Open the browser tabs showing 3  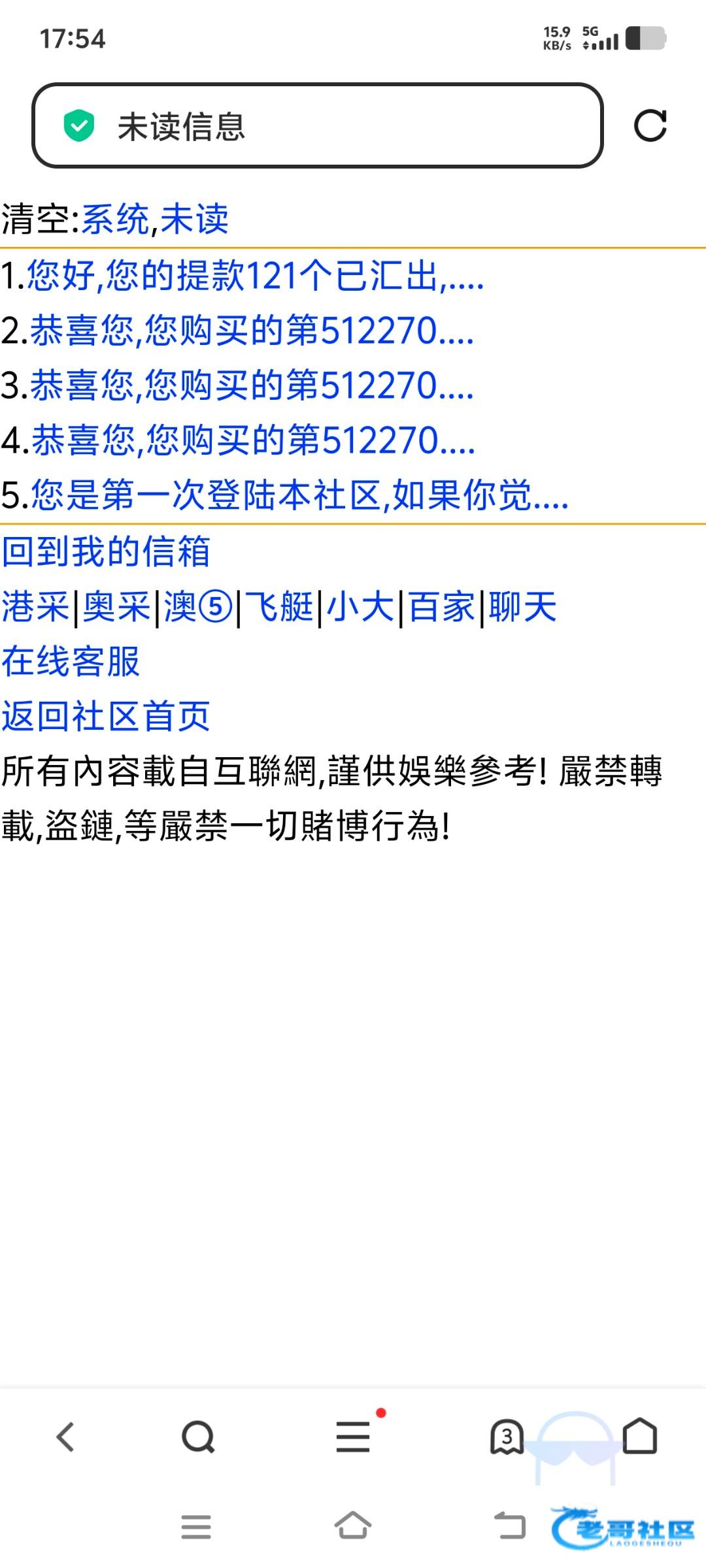click(x=507, y=1437)
